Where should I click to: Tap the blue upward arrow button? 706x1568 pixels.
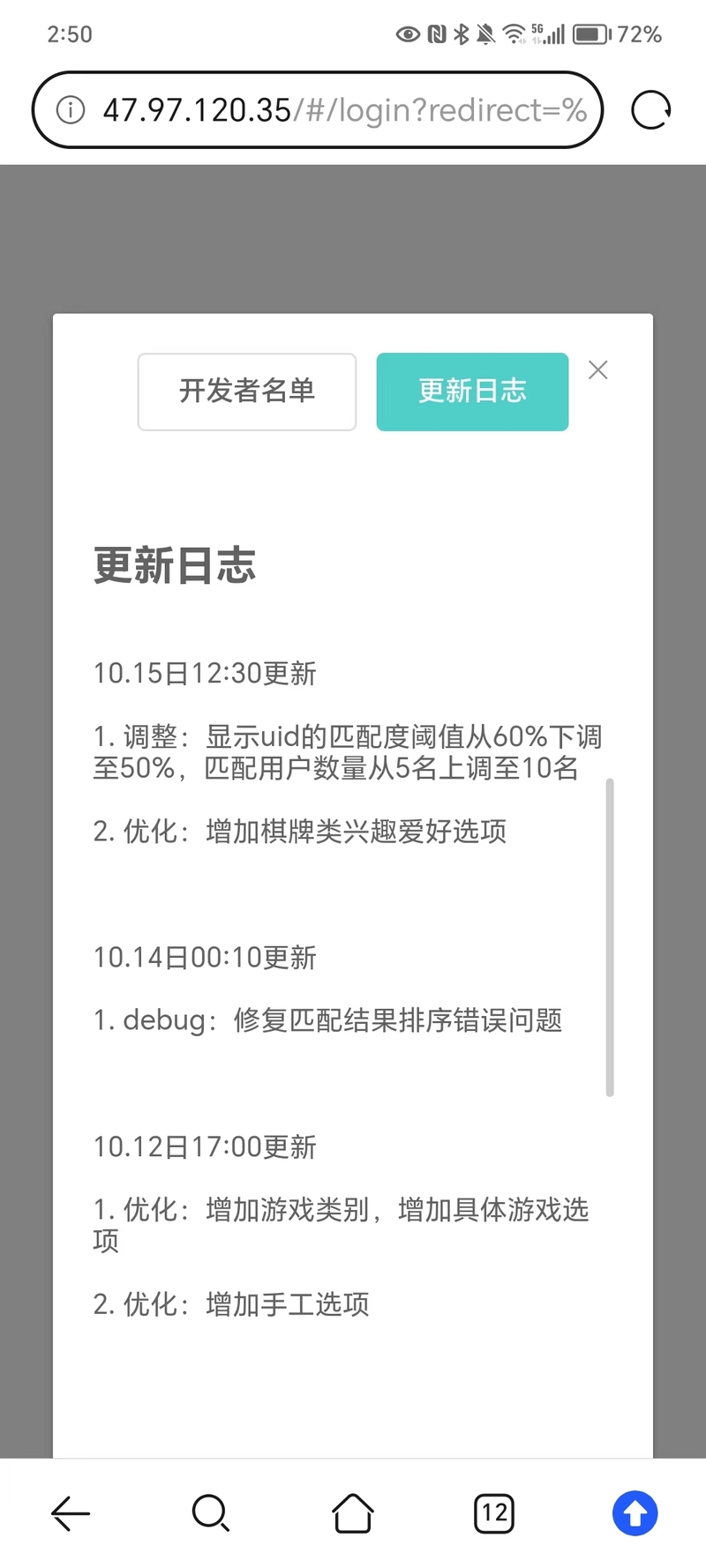click(x=635, y=1513)
